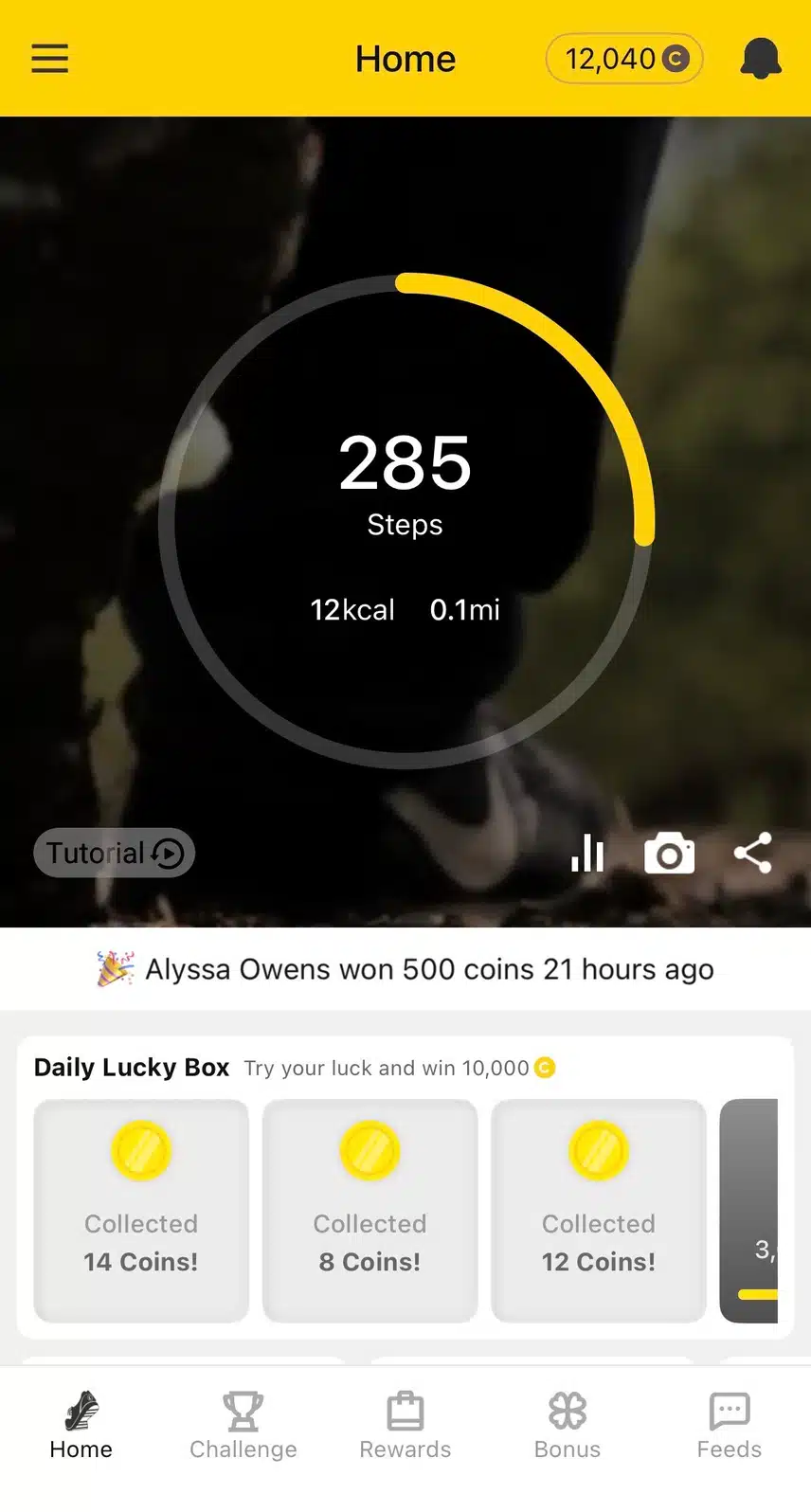Open the 14 Coins lucky box
Screen dimensions: 811x1512
pos(141,1210)
